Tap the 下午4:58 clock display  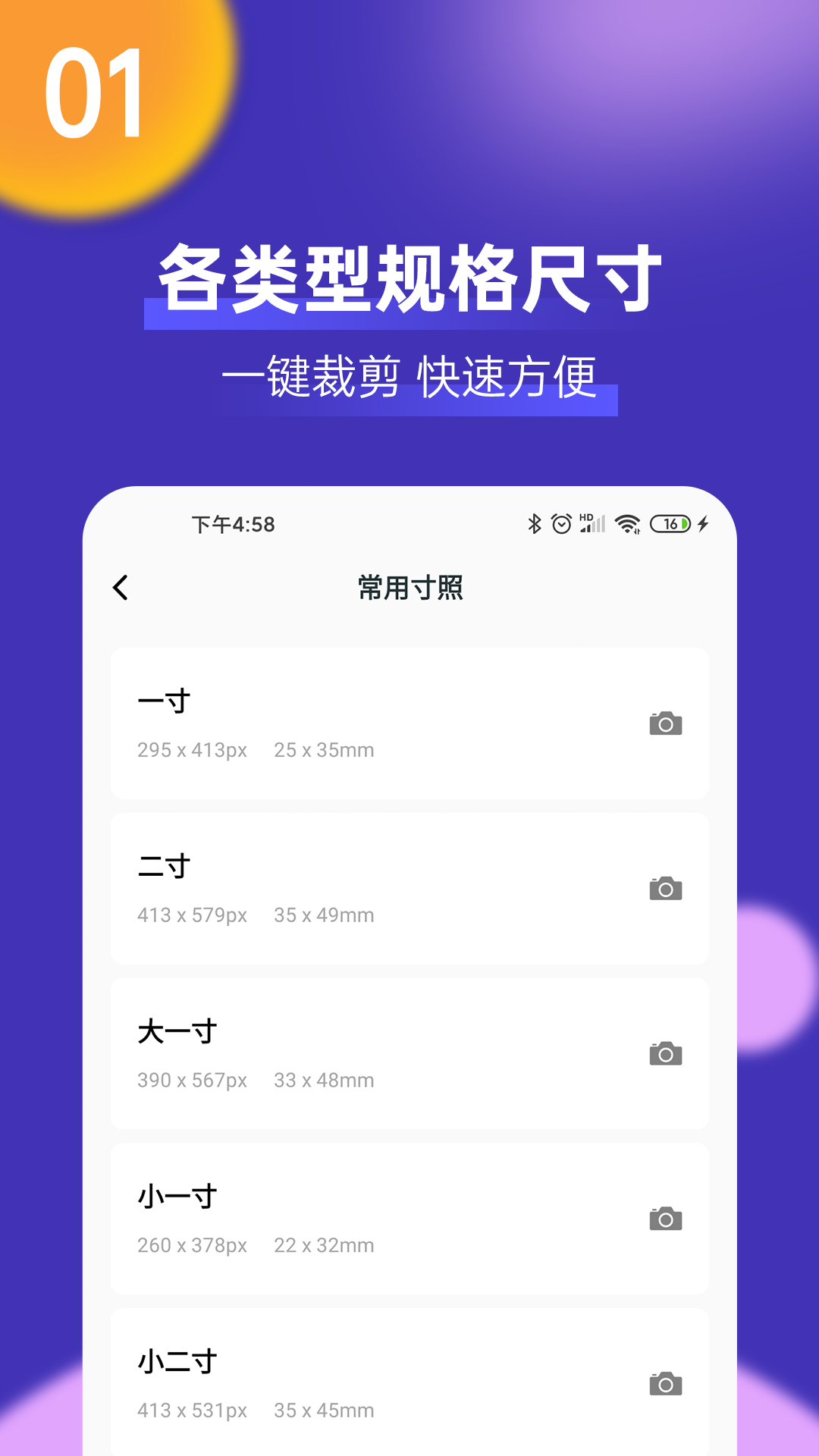(233, 524)
